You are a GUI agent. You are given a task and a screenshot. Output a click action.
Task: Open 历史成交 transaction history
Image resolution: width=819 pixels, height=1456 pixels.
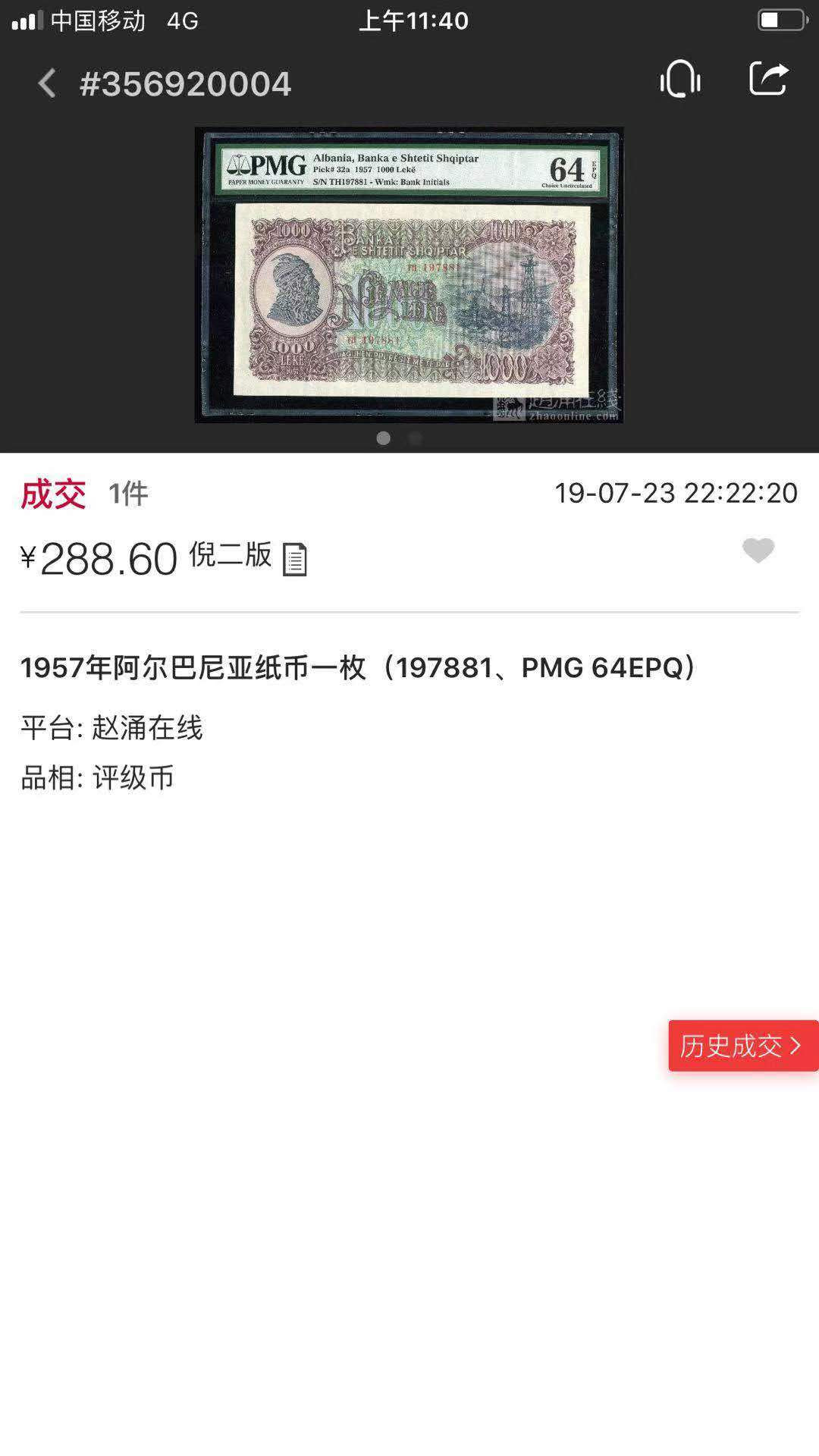tap(742, 1044)
